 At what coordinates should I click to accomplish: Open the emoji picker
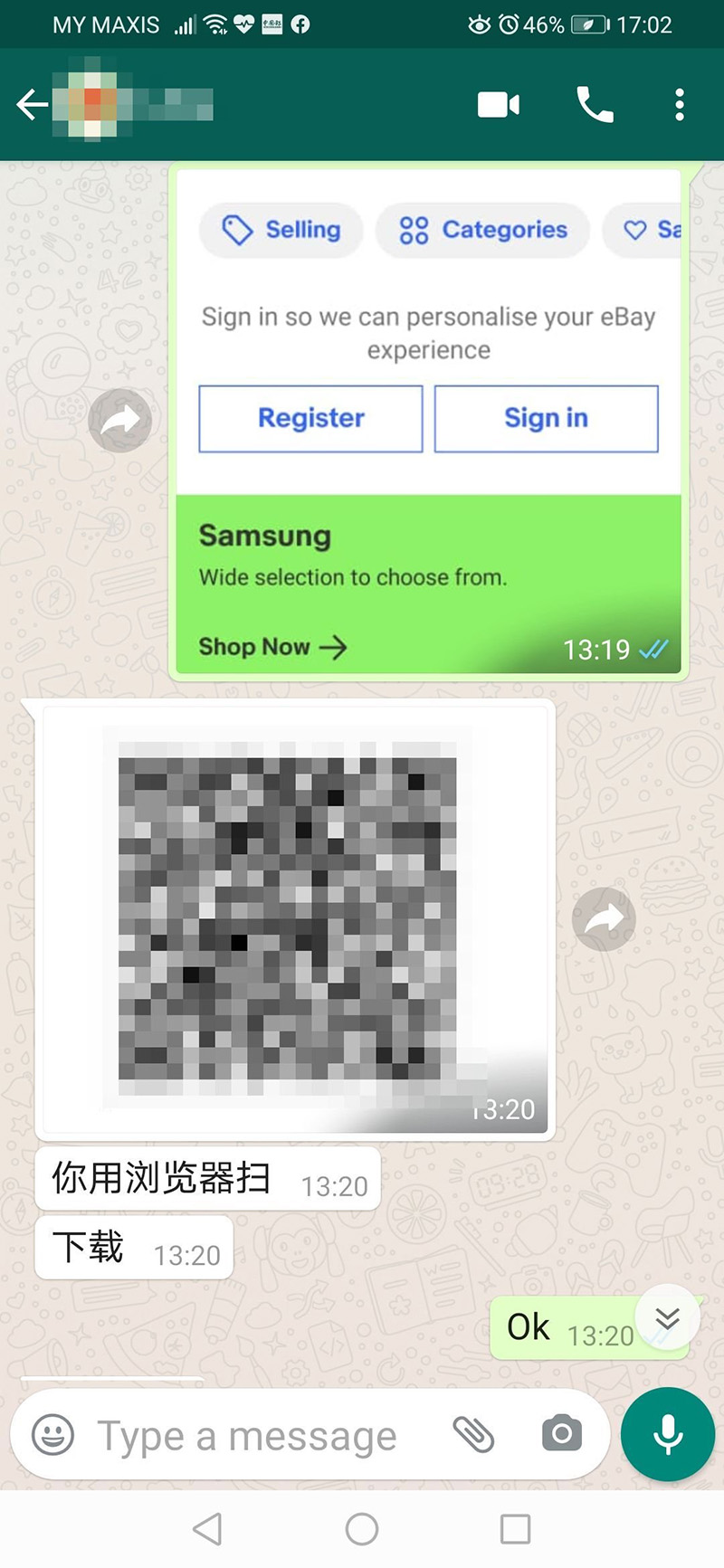click(x=52, y=1435)
